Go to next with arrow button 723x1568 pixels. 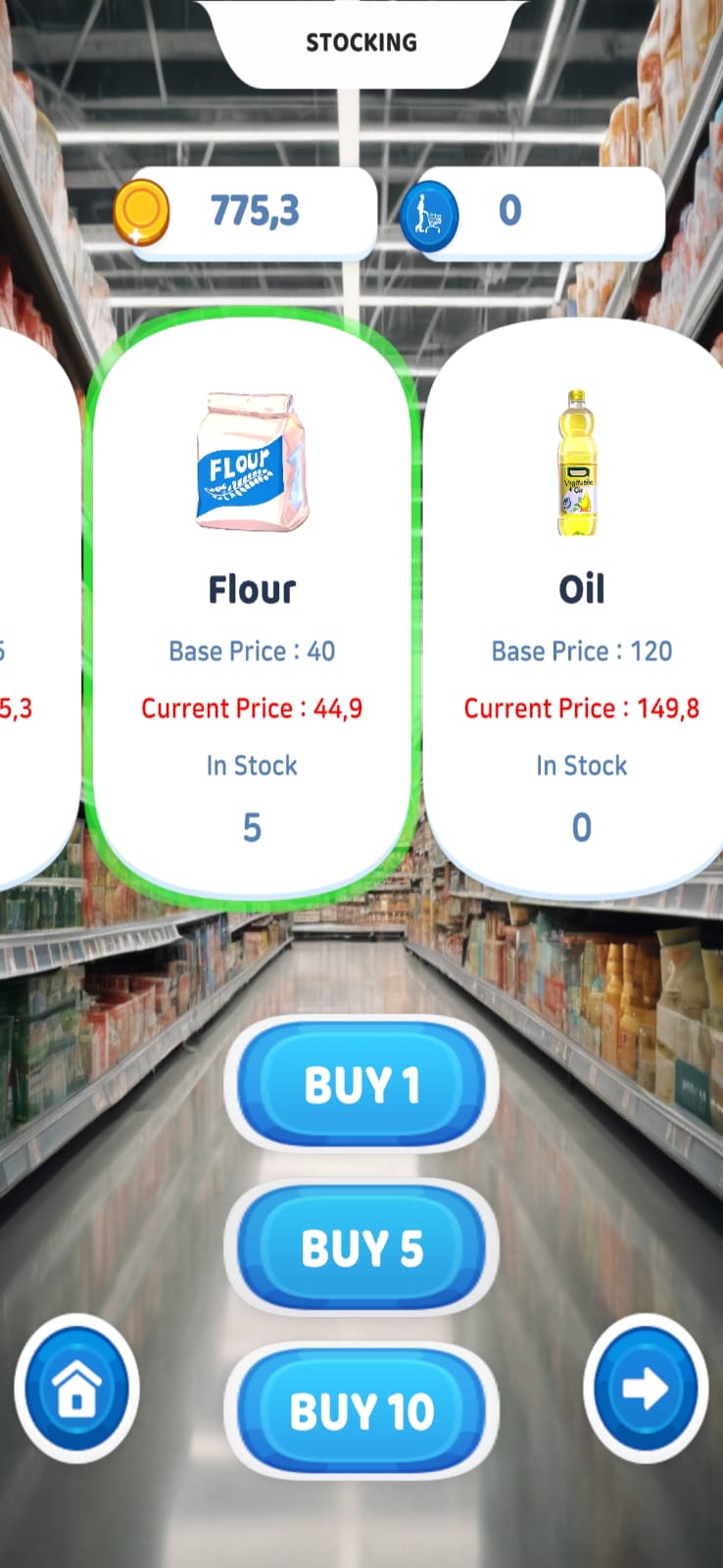[x=645, y=1389]
